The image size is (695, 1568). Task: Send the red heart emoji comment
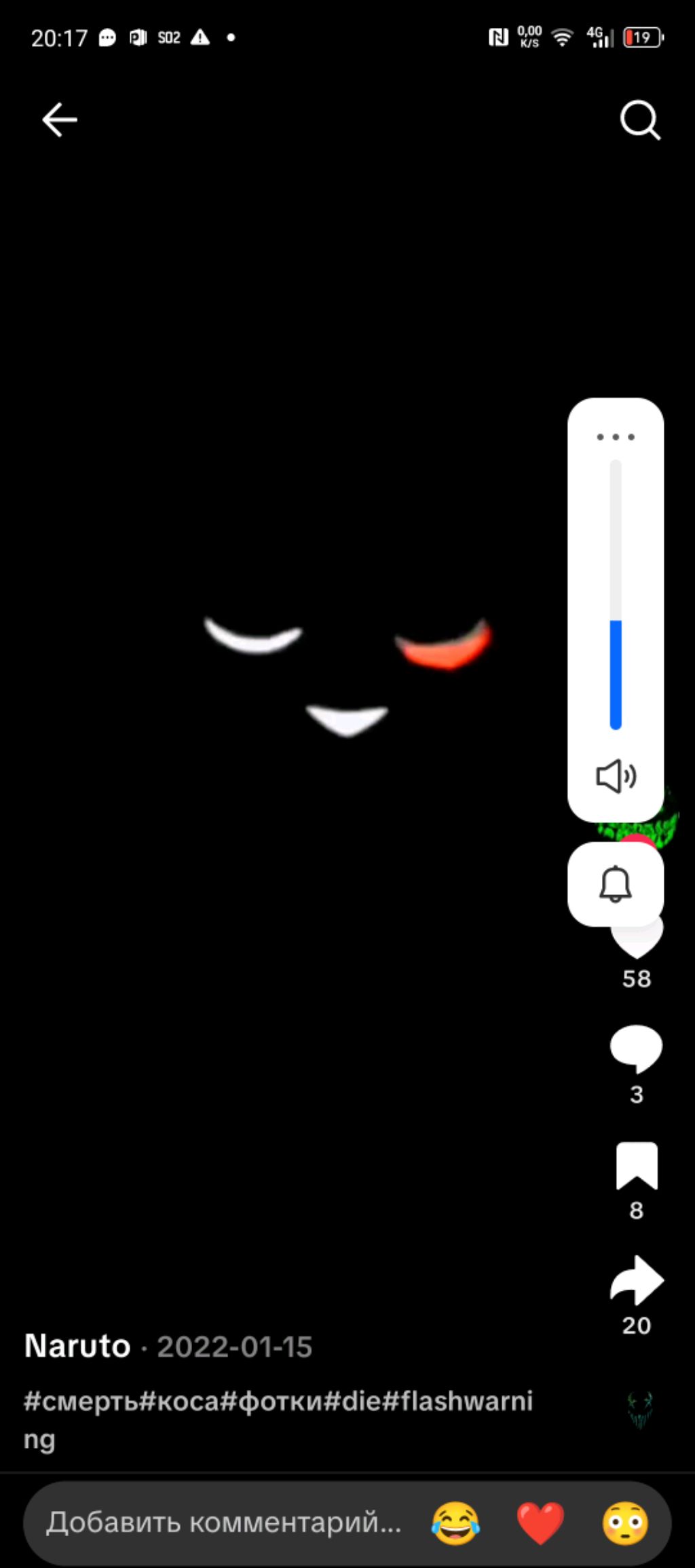coord(540,1523)
